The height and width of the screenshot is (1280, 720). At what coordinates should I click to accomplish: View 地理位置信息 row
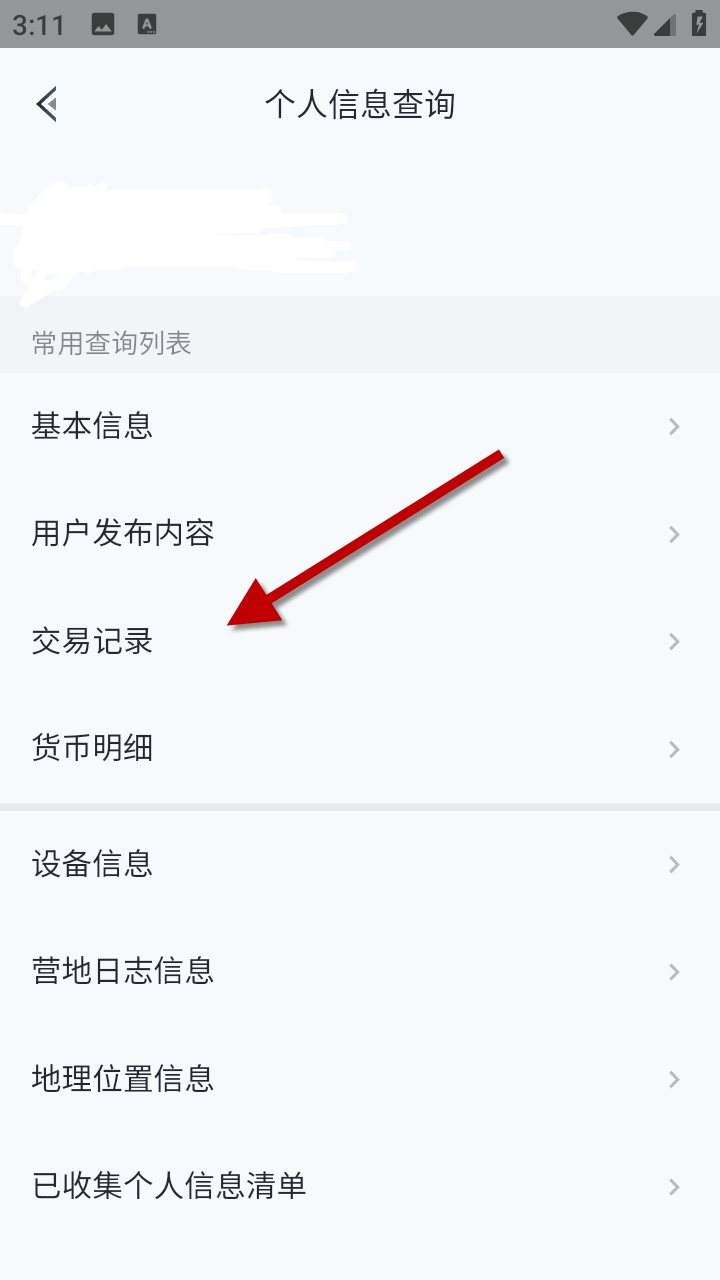pyautogui.click(x=360, y=1079)
